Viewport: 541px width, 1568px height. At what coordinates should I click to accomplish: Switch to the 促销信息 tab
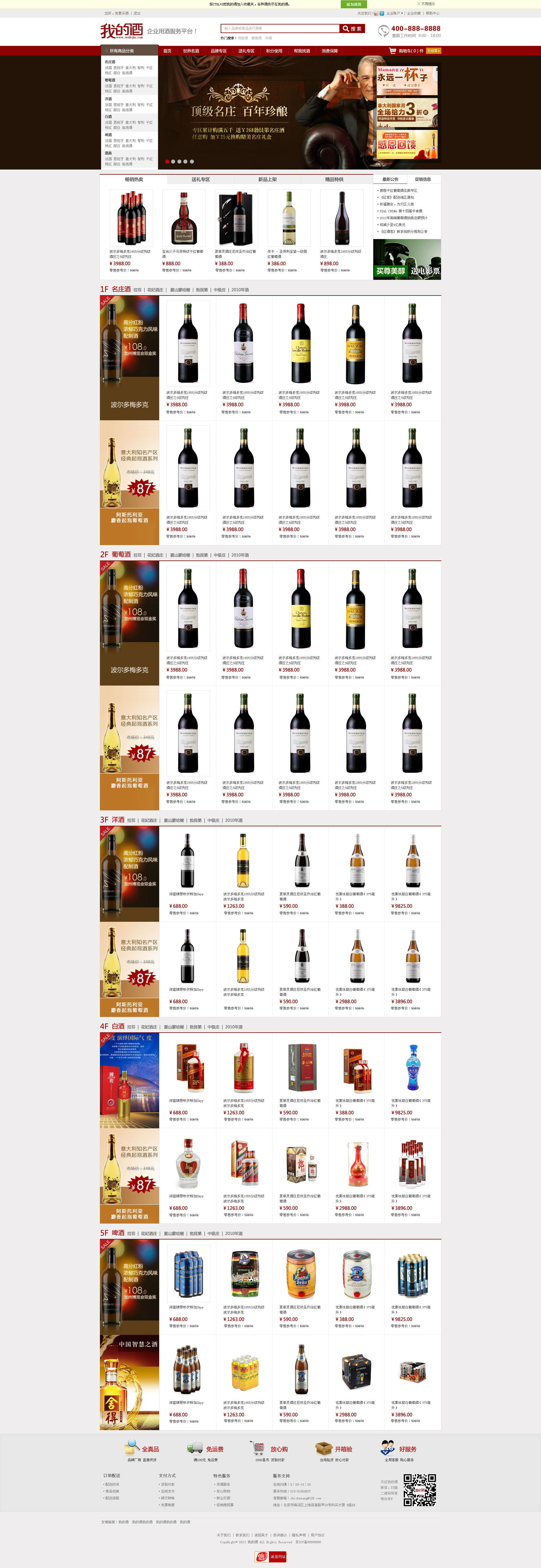(x=423, y=180)
